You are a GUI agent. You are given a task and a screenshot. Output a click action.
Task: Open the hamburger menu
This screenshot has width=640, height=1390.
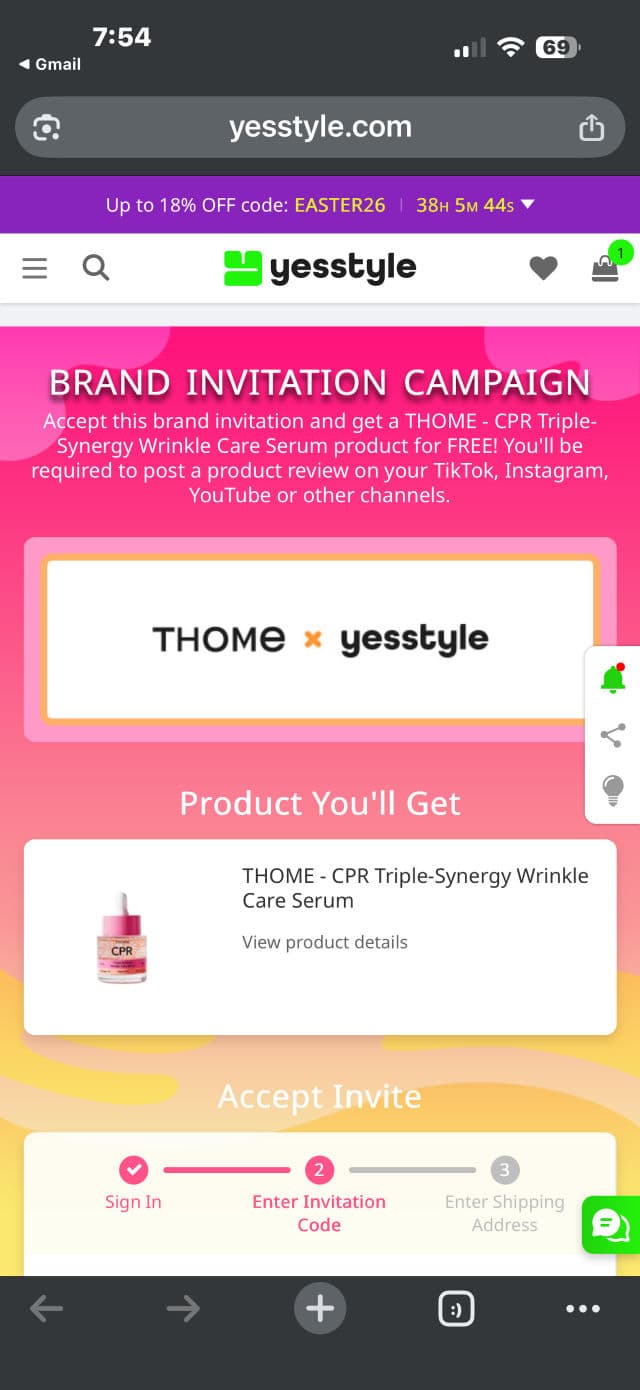(x=35, y=268)
